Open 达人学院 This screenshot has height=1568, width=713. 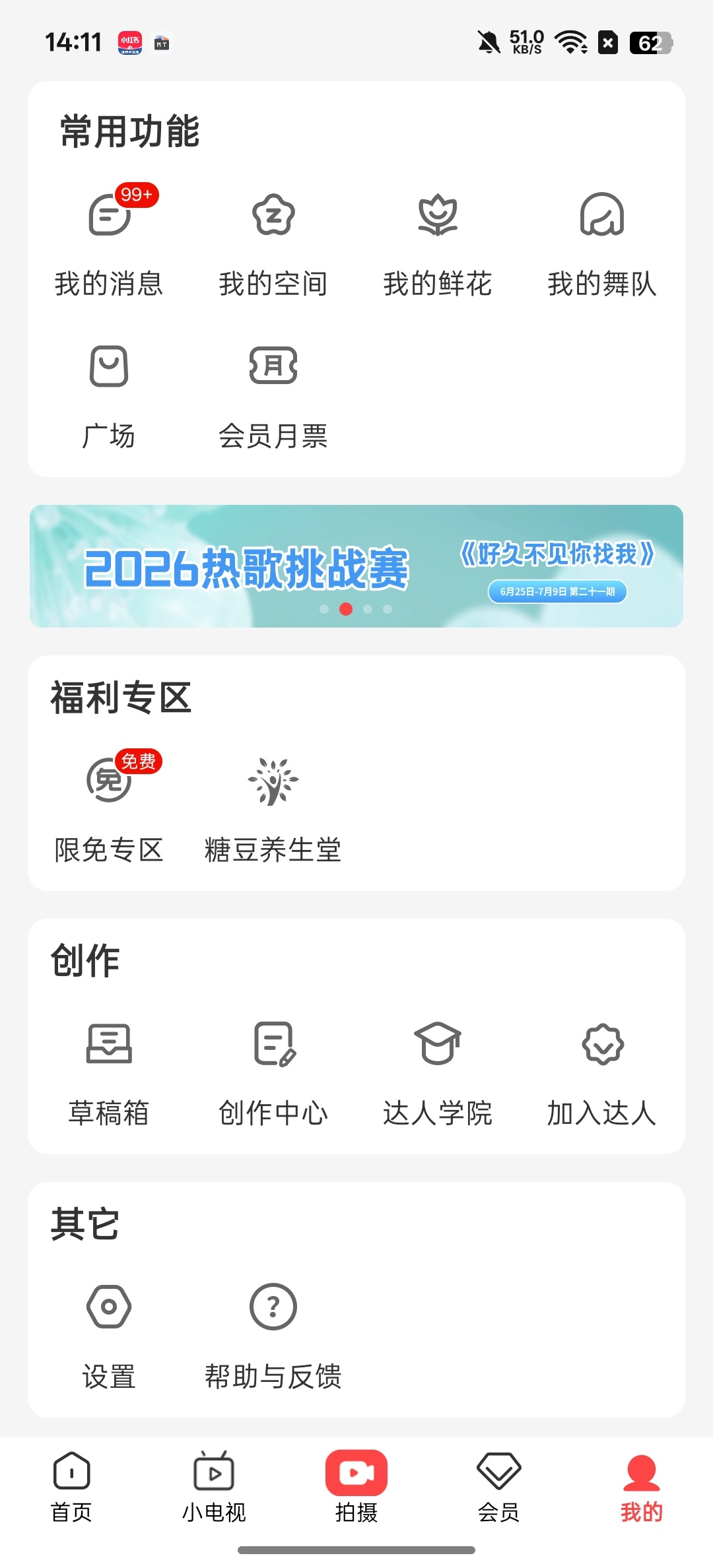[x=438, y=1074]
